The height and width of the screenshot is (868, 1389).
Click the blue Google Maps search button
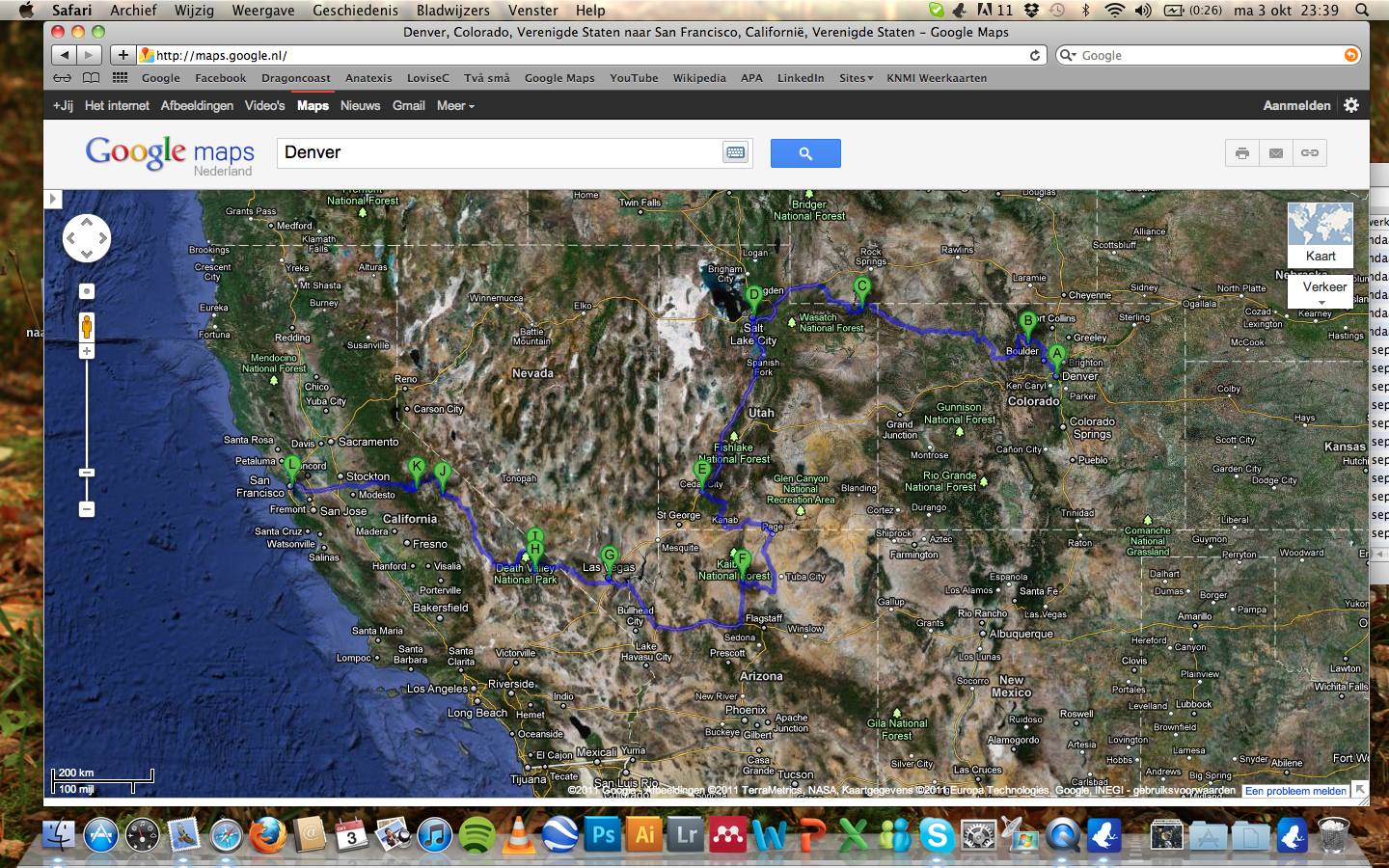(805, 153)
